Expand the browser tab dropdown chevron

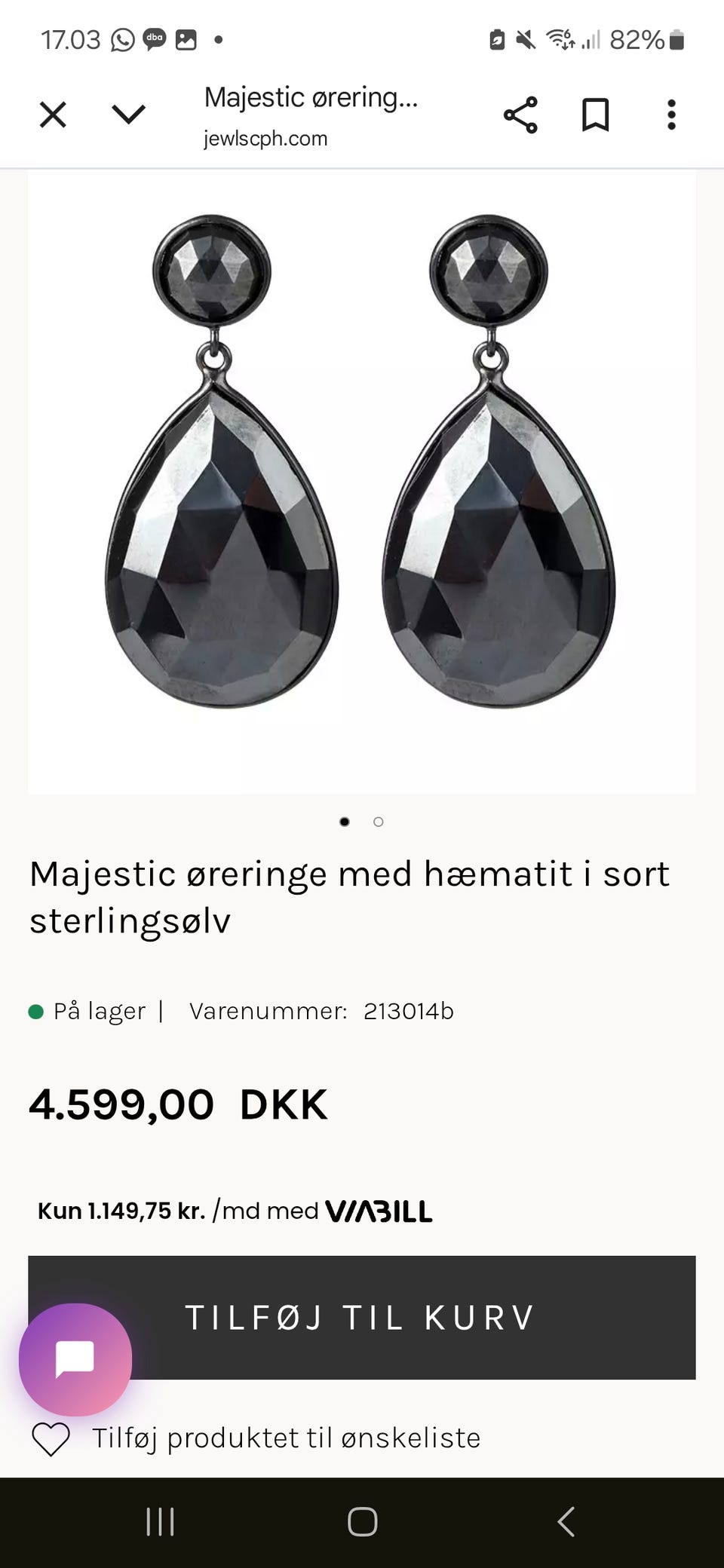128,115
